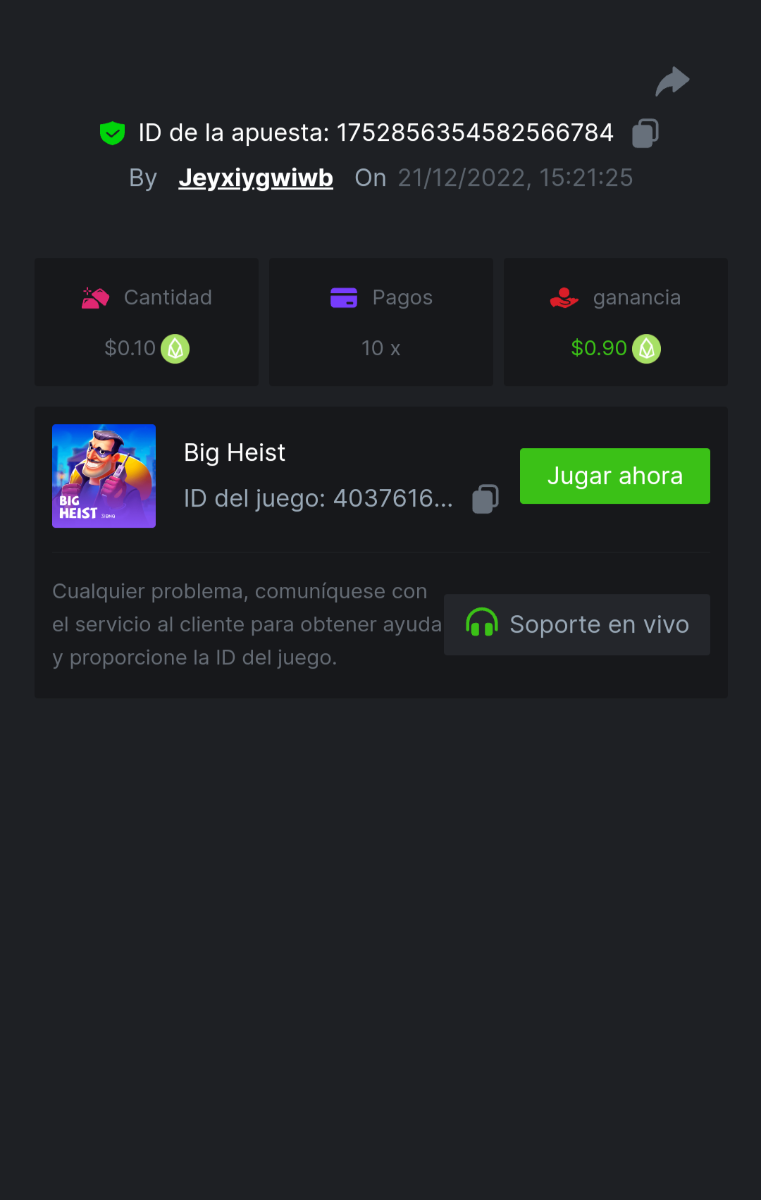
Task: Copy the game ID
Action: 485,498
